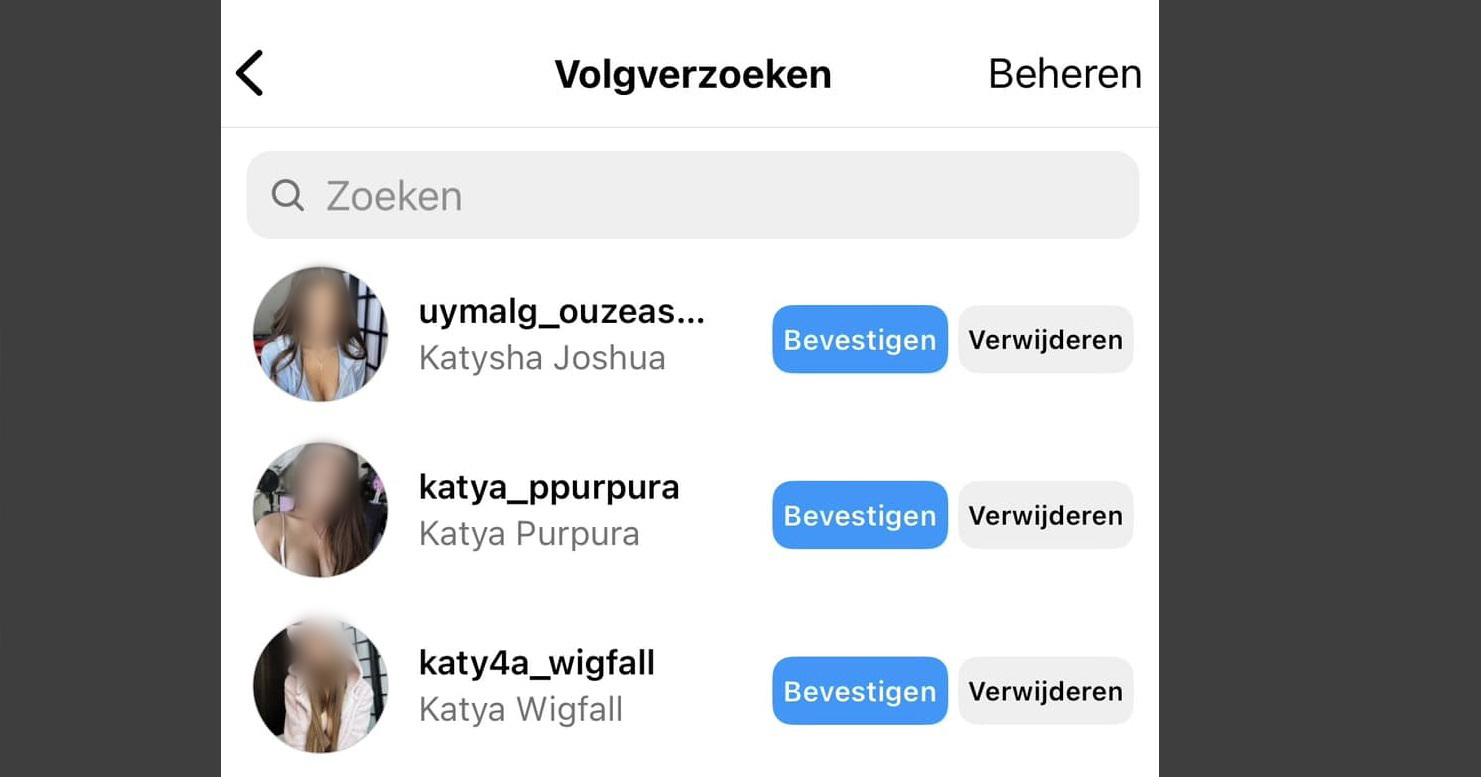Image resolution: width=1481 pixels, height=777 pixels.
Task: Delete katy4a_wigfall's follow request
Action: [x=1045, y=691]
